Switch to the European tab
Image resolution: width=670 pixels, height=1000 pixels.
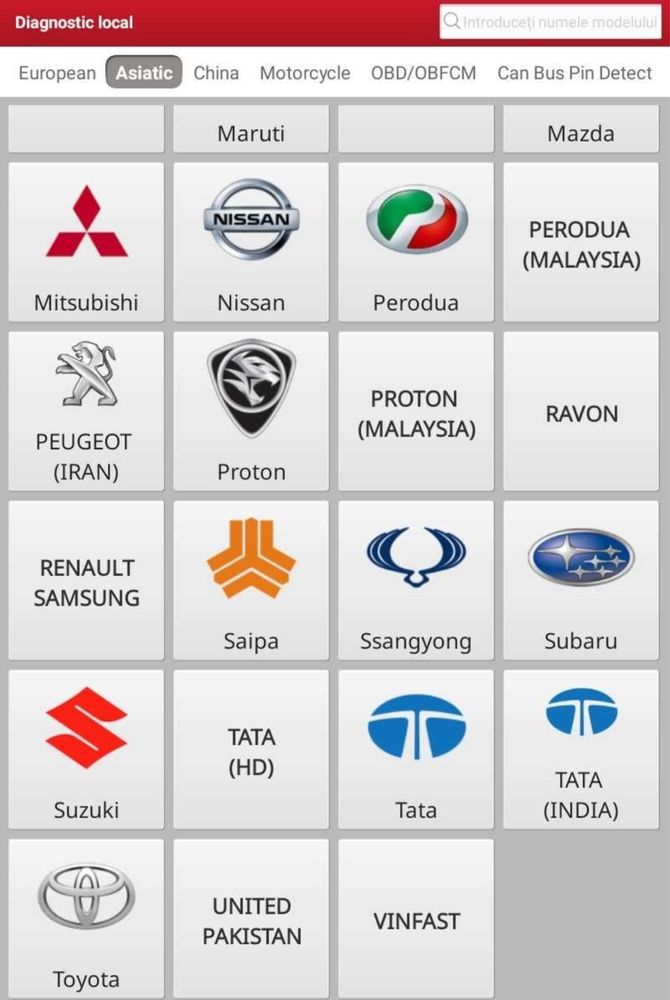[57, 73]
